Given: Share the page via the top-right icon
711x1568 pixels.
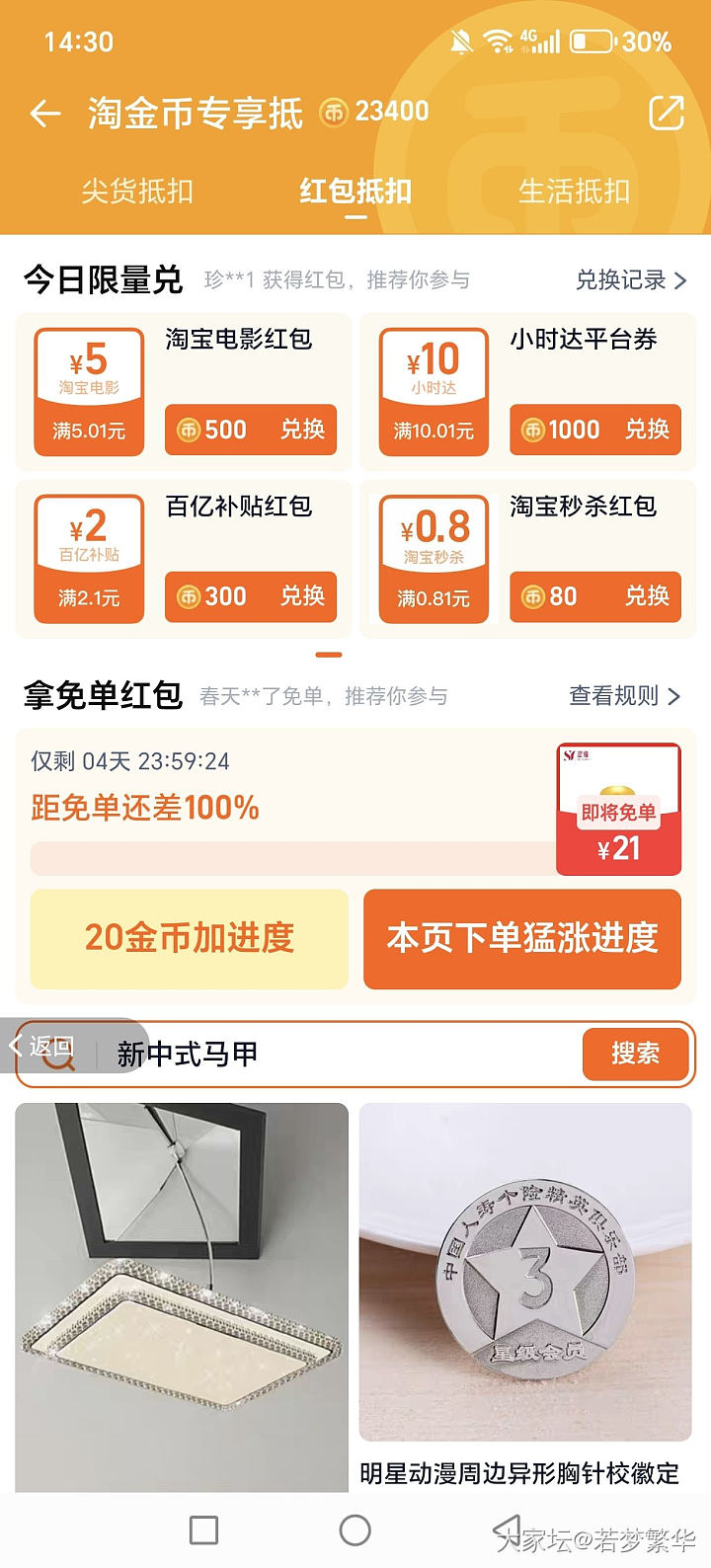Looking at the screenshot, I should coord(666,114).
